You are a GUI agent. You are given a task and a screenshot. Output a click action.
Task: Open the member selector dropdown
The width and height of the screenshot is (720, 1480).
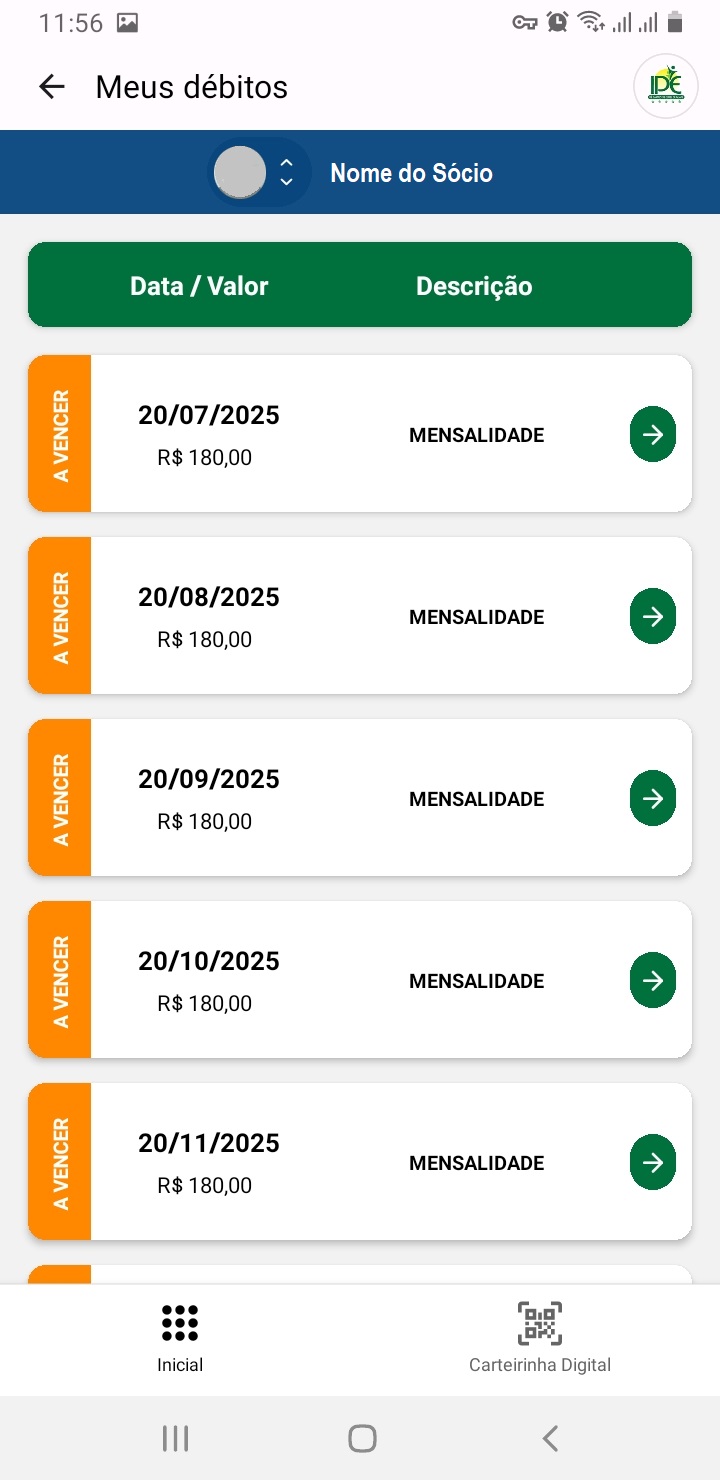(x=259, y=173)
